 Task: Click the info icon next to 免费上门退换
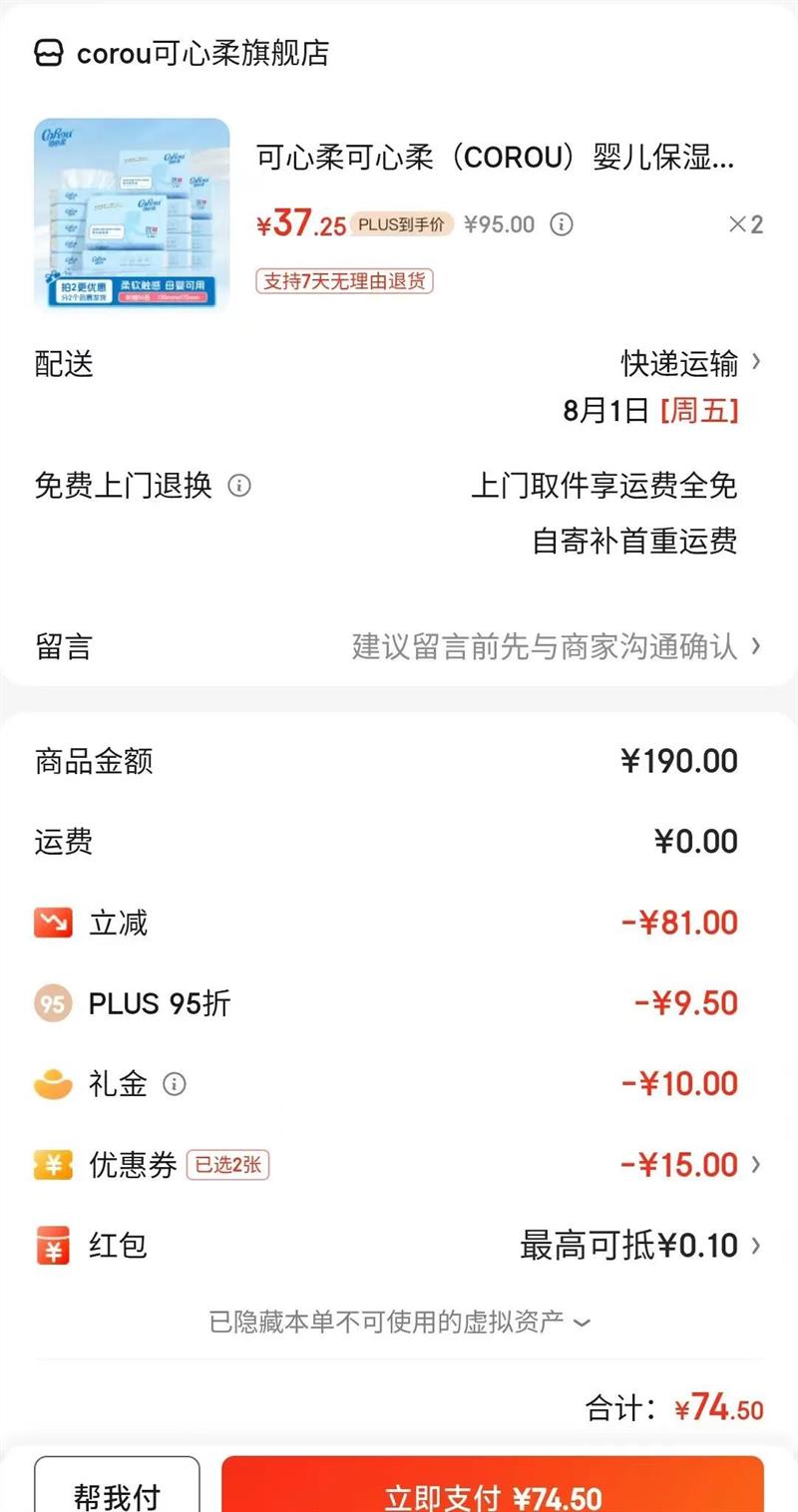pos(237,487)
